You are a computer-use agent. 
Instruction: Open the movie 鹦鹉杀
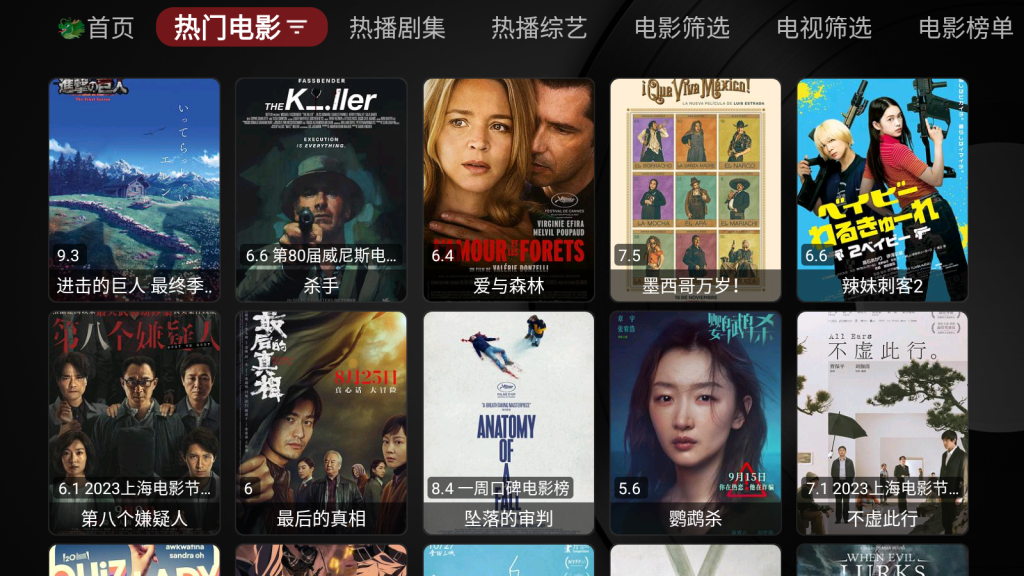click(x=695, y=423)
